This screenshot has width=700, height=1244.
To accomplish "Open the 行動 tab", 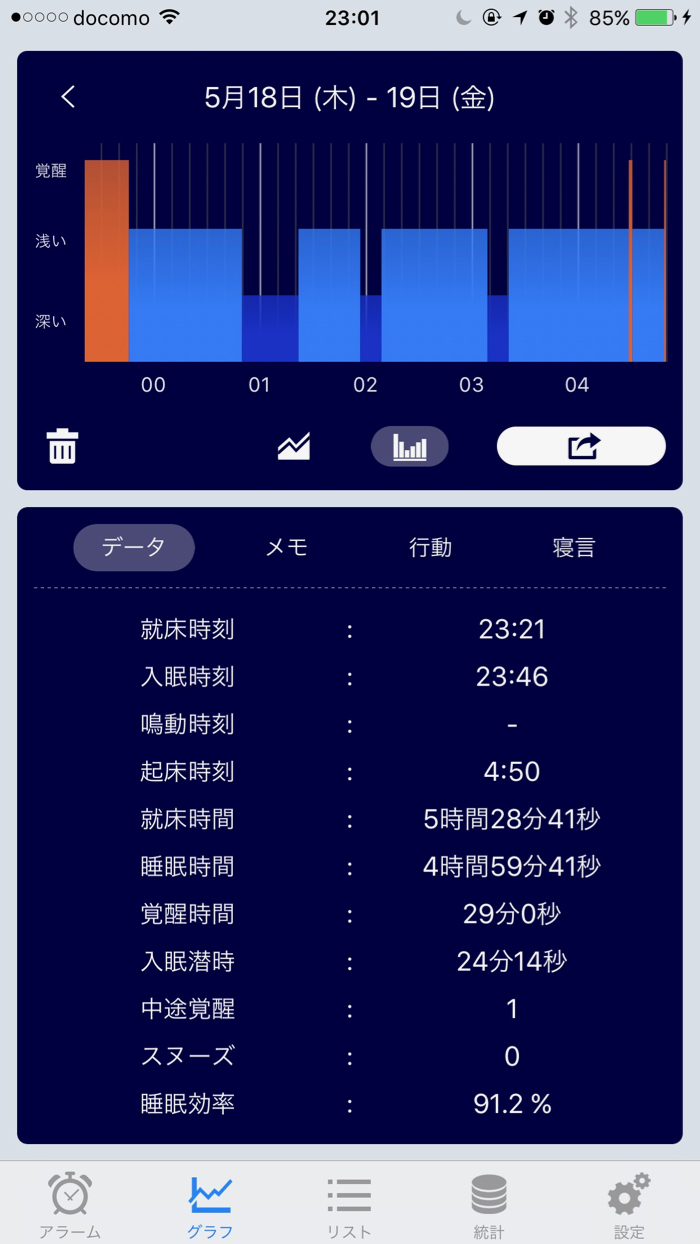I will click(x=430, y=547).
